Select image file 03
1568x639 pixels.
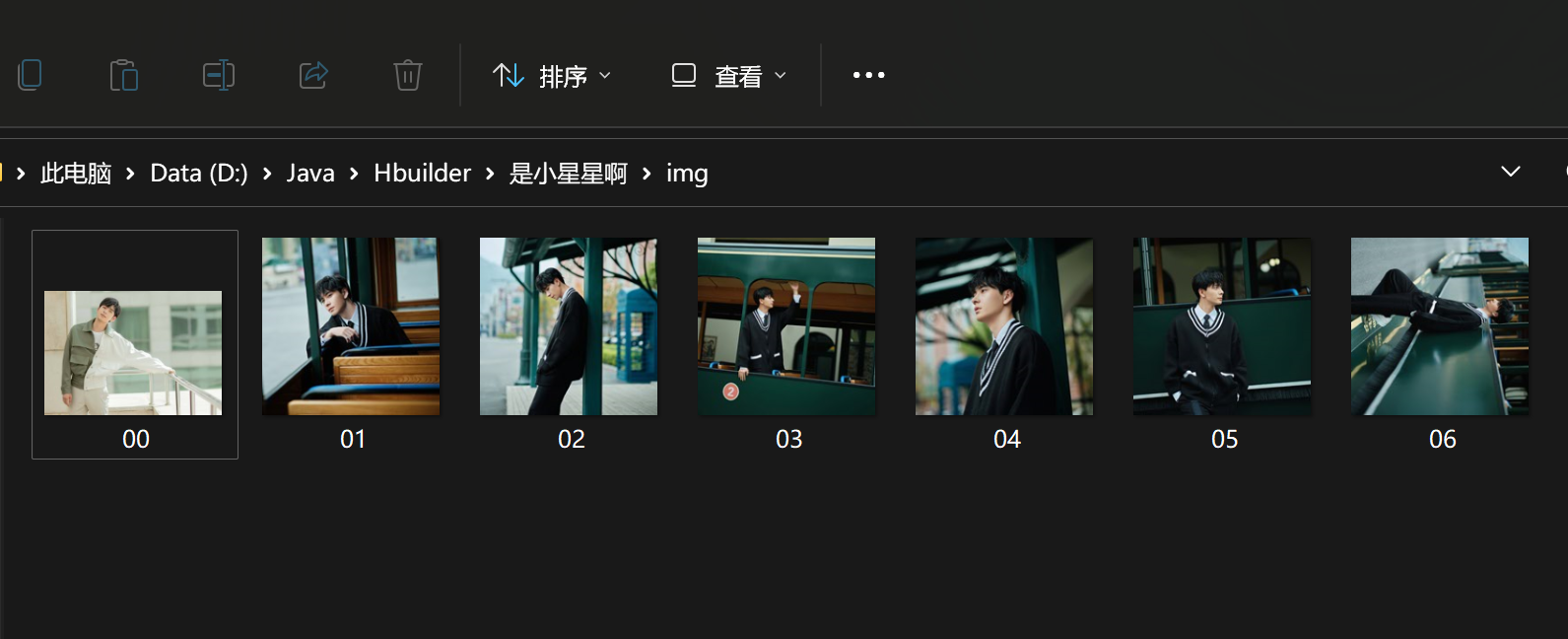(786, 326)
